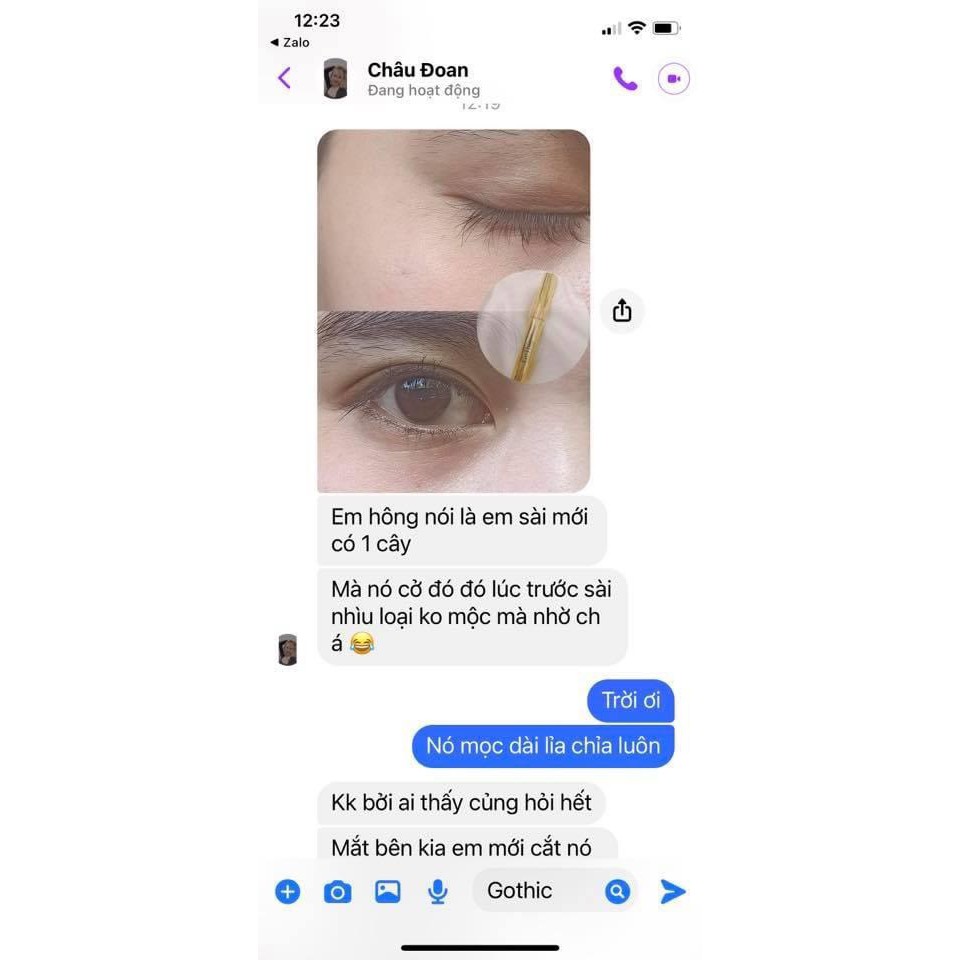This screenshot has width=960, height=960.
Task: Pick a photo from the gallery
Action: 388,891
